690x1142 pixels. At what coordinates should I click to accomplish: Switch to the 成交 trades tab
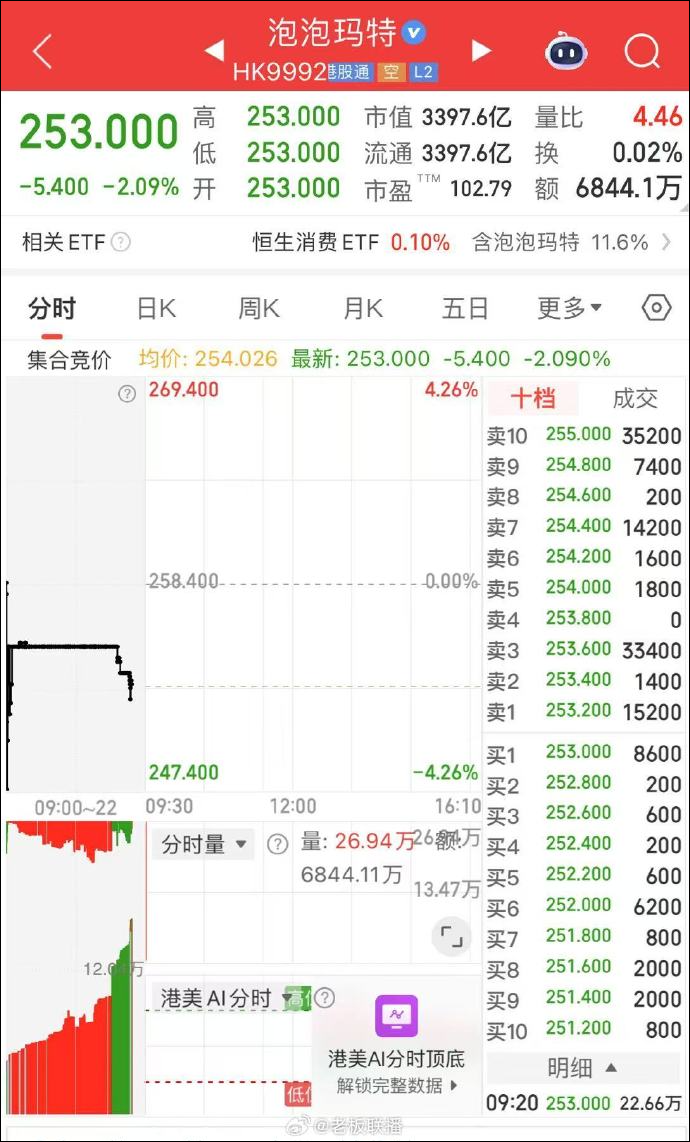tap(634, 399)
